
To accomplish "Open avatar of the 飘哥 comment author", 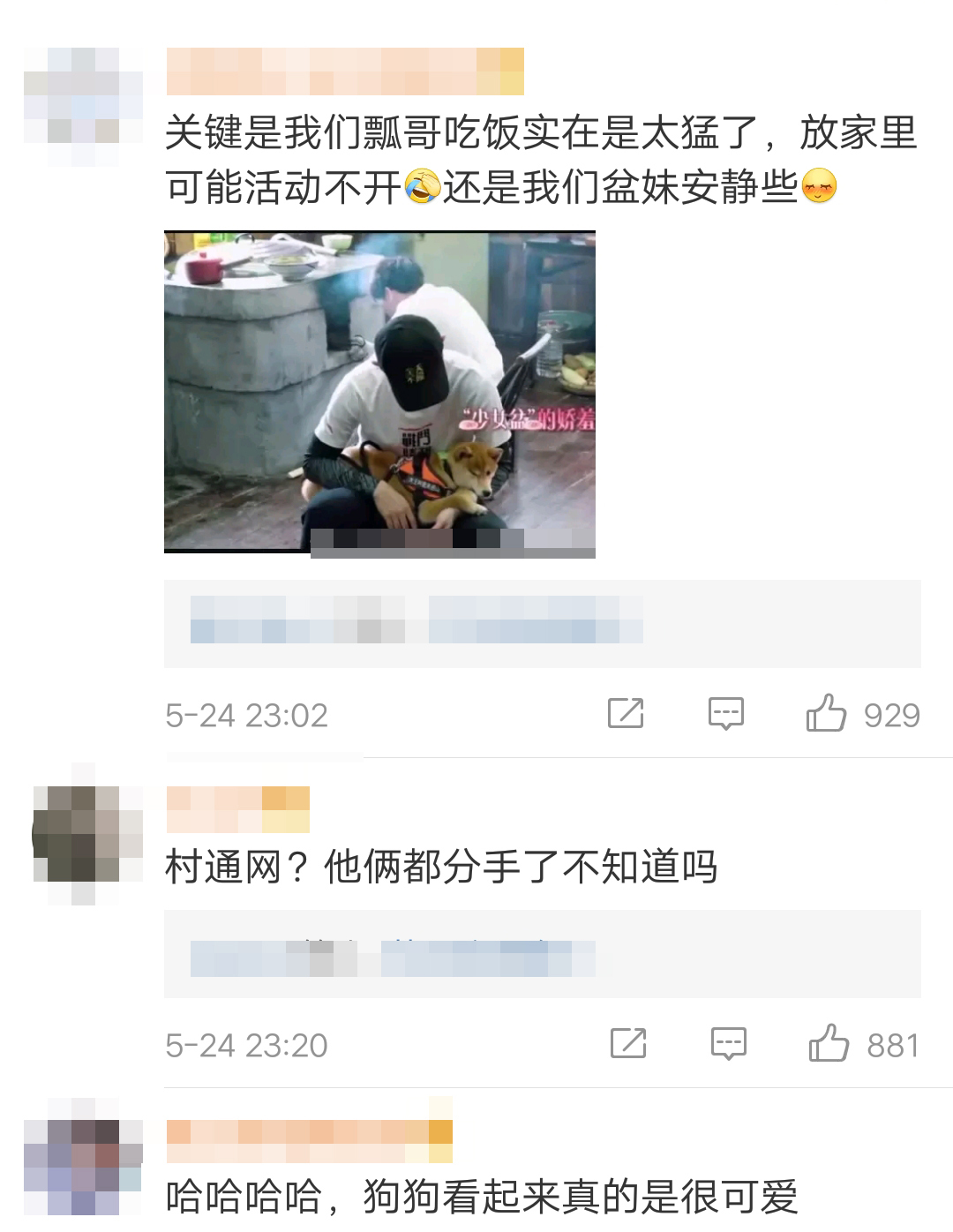I will [x=84, y=106].
